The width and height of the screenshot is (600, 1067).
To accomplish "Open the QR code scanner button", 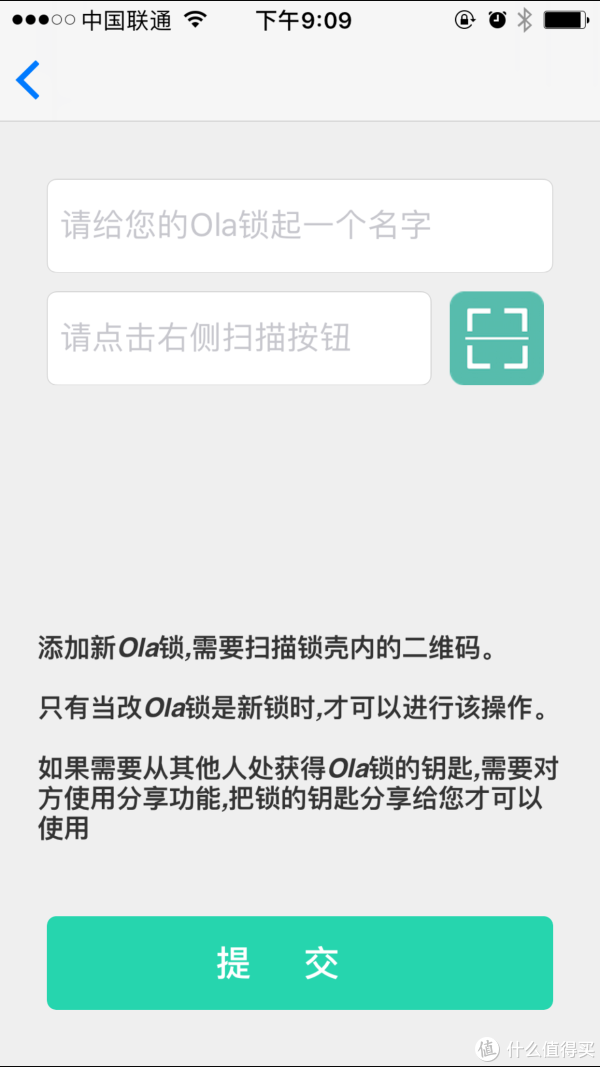I will (496, 338).
